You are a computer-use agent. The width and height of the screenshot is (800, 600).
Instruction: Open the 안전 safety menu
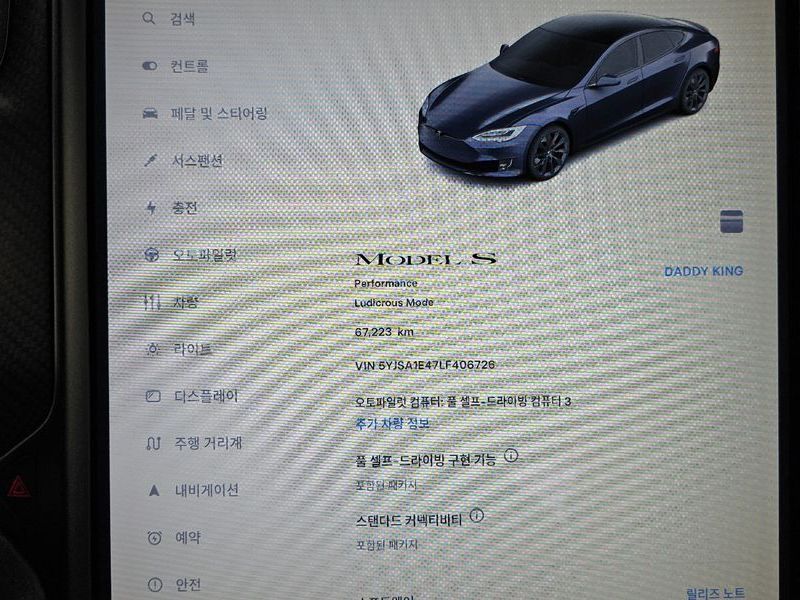click(x=187, y=584)
